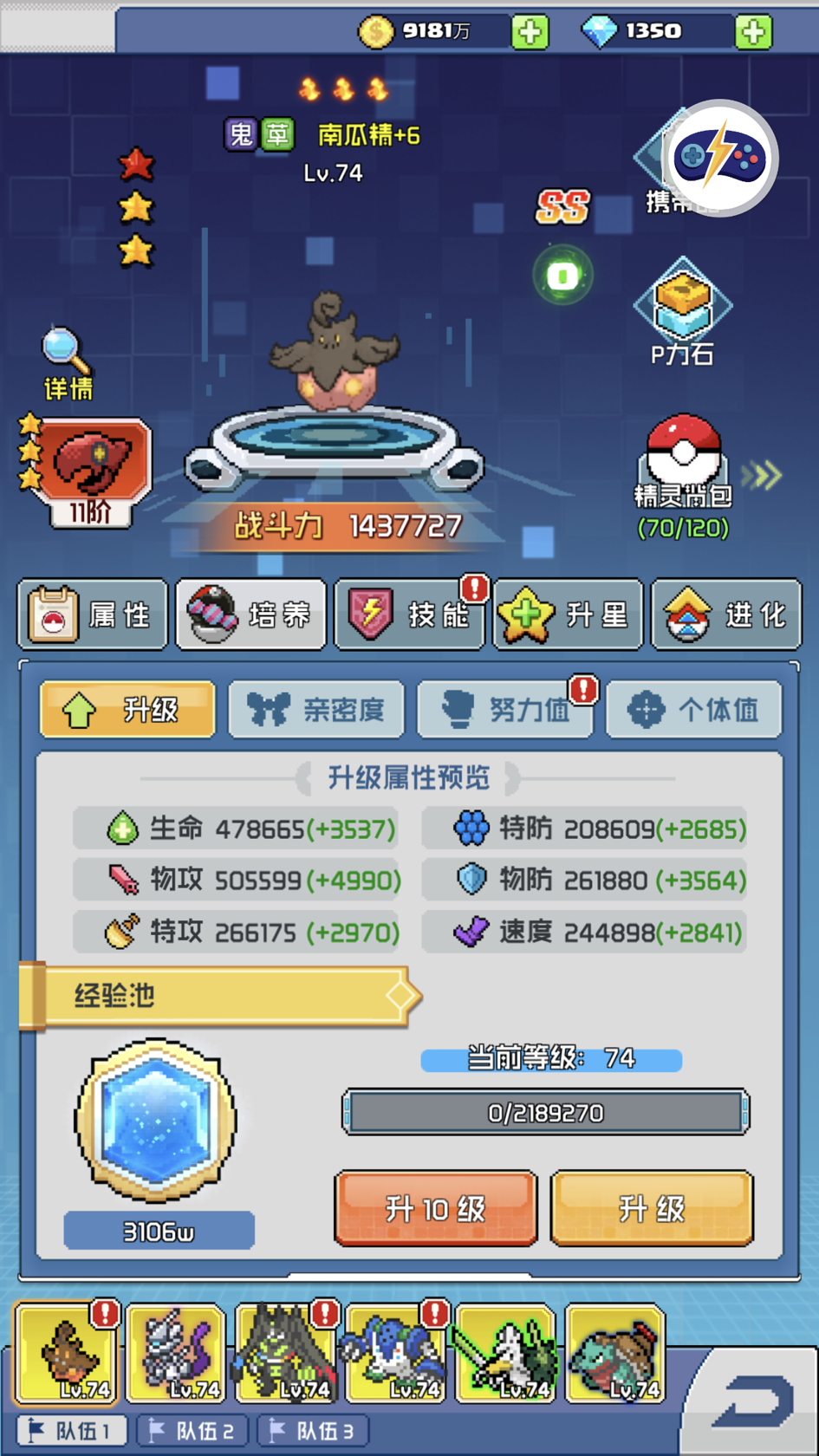Open the 11阶 rank badge
The height and width of the screenshot is (1456, 819).
85,472
